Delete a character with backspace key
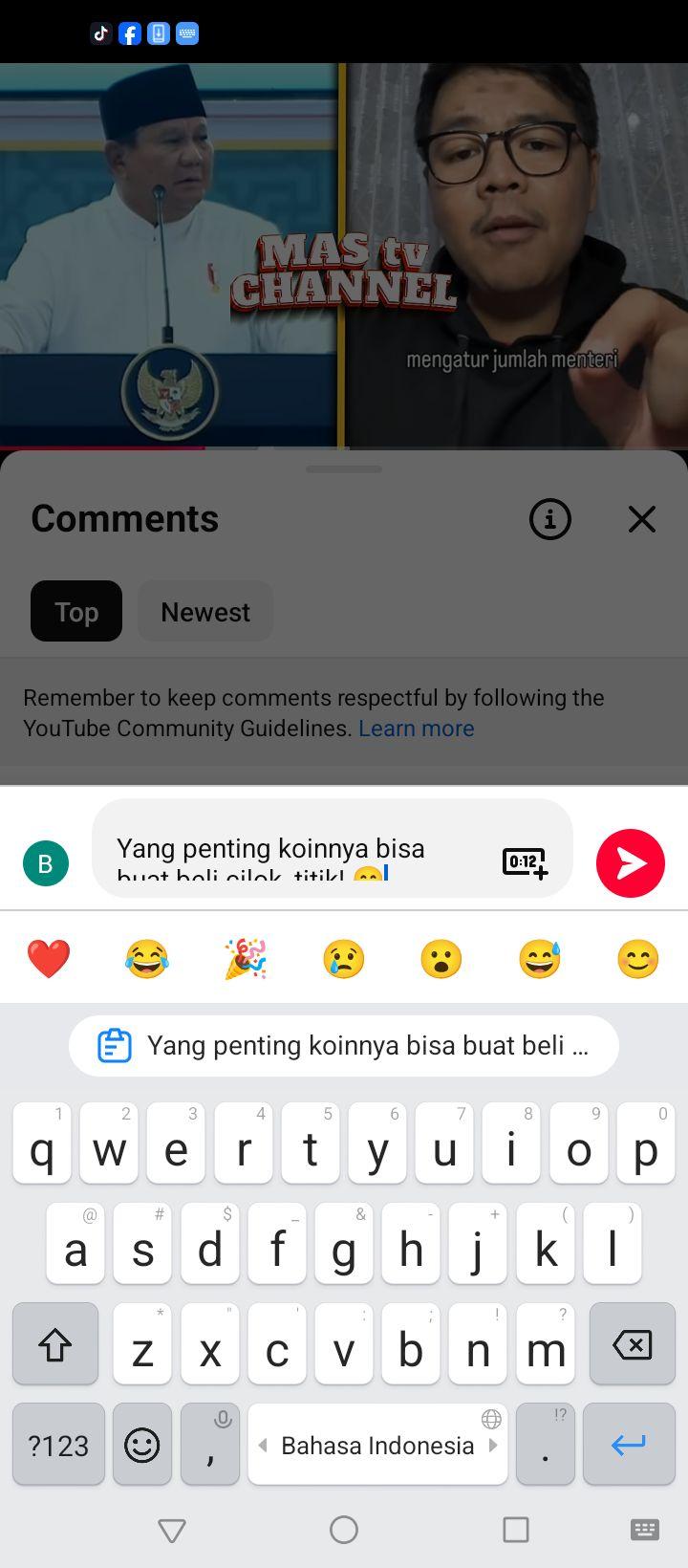Screen dimensions: 688x1568 pos(632,1344)
